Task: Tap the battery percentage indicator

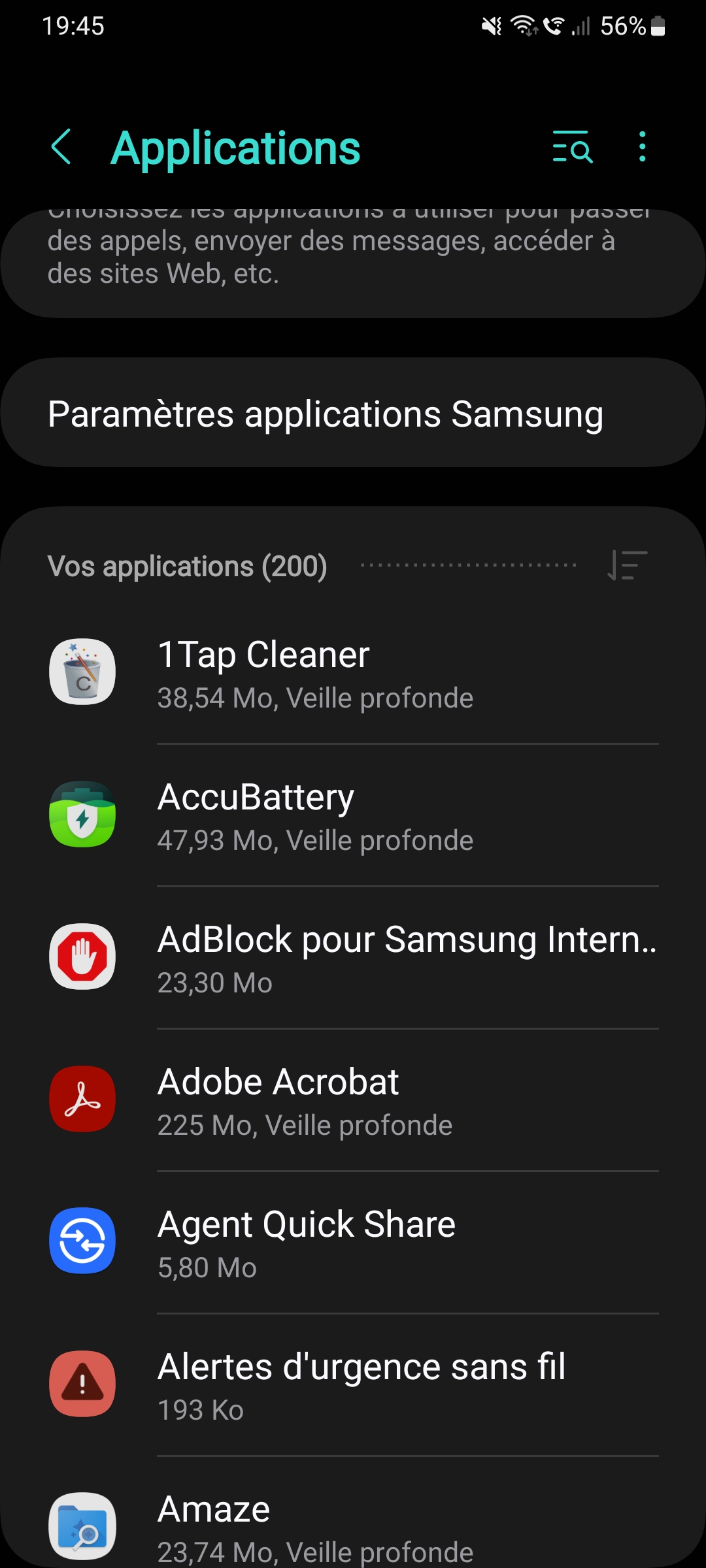Action: click(626, 26)
